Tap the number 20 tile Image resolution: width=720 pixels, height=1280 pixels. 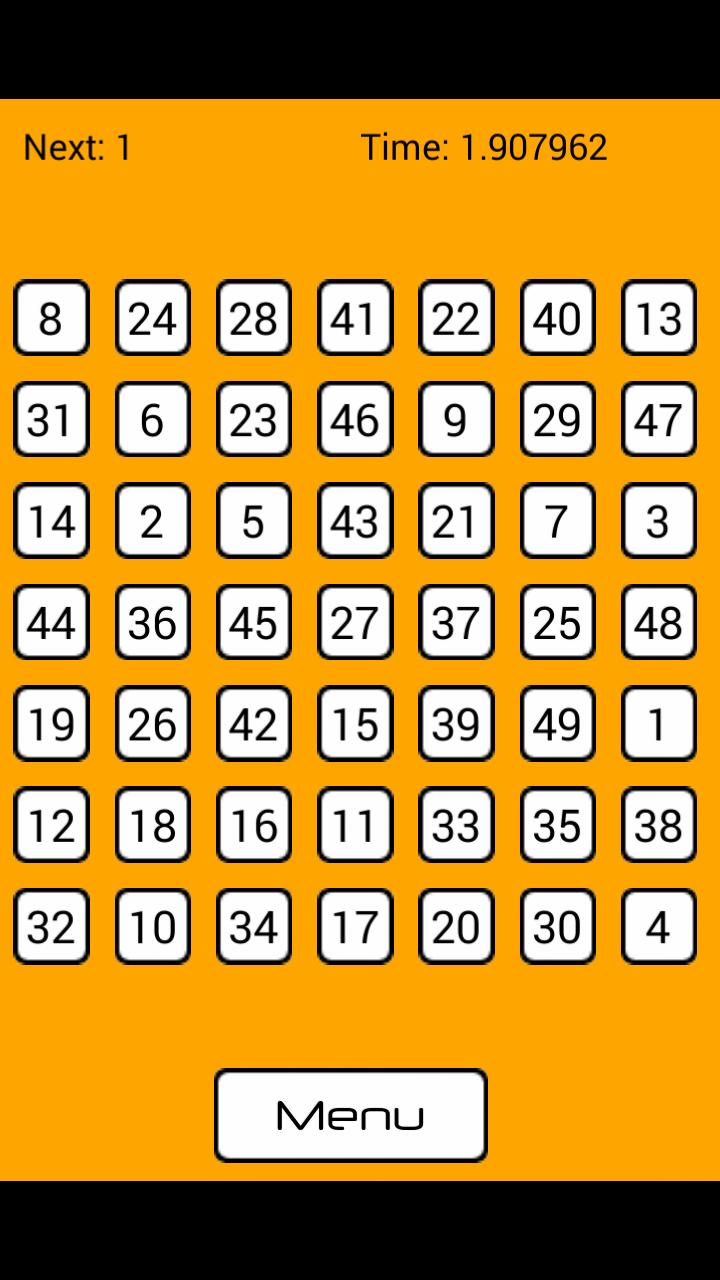[x=456, y=926]
